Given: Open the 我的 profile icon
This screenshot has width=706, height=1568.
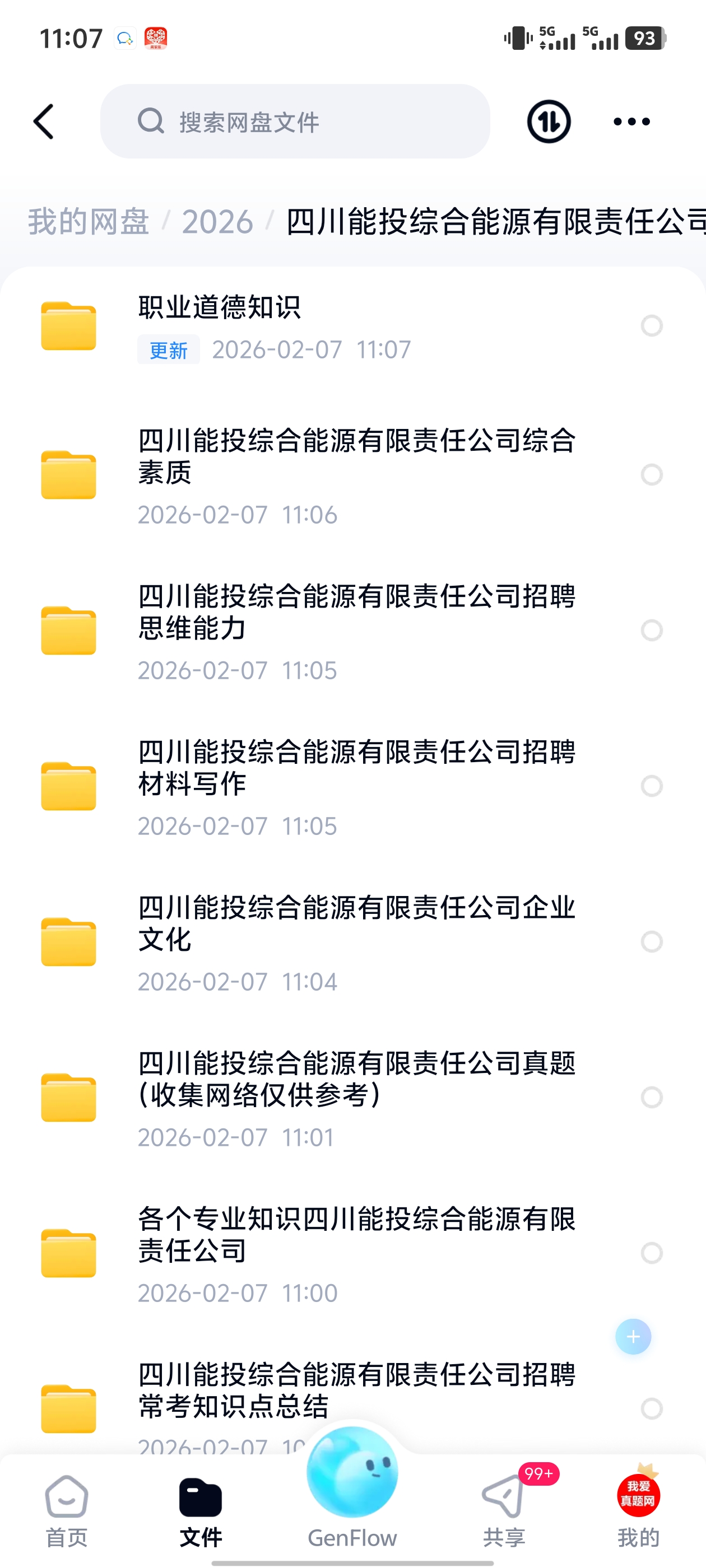Looking at the screenshot, I should (637, 1497).
